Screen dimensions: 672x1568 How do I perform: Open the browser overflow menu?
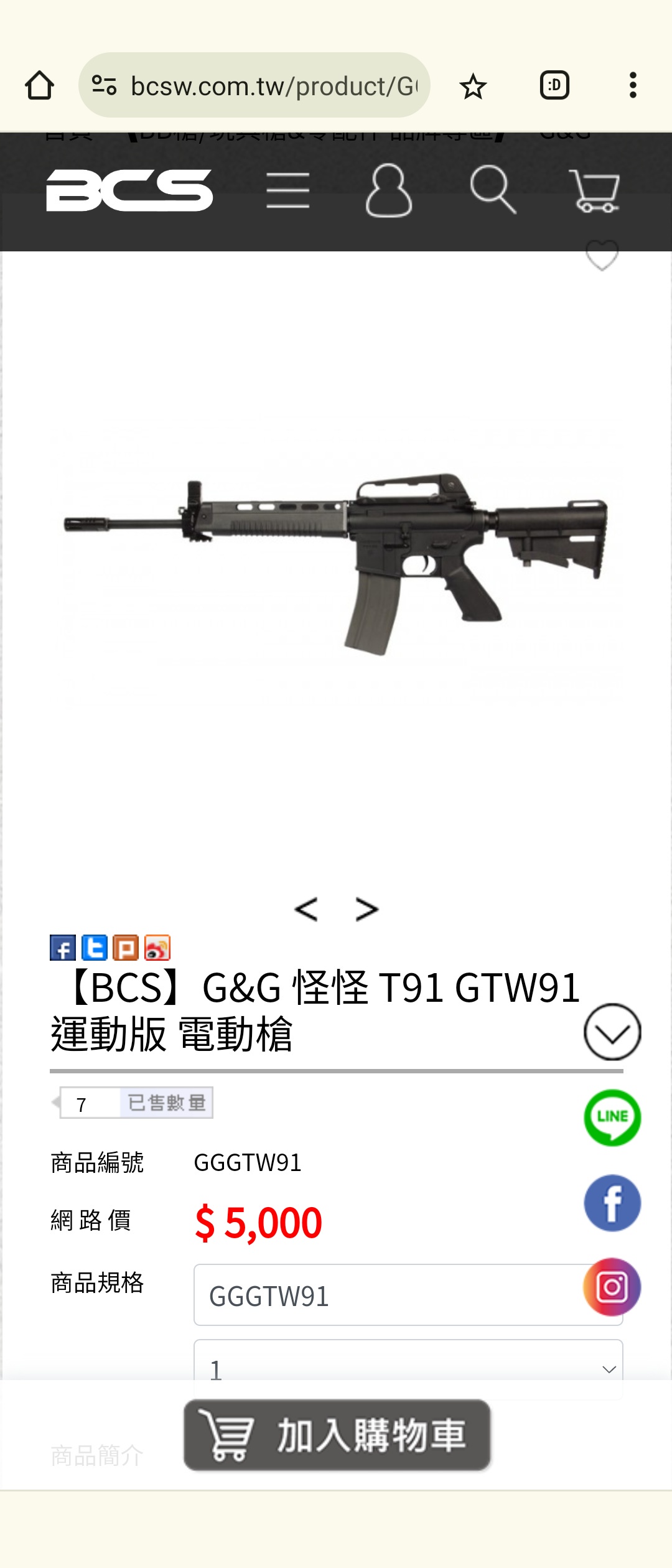pyautogui.click(x=633, y=85)
